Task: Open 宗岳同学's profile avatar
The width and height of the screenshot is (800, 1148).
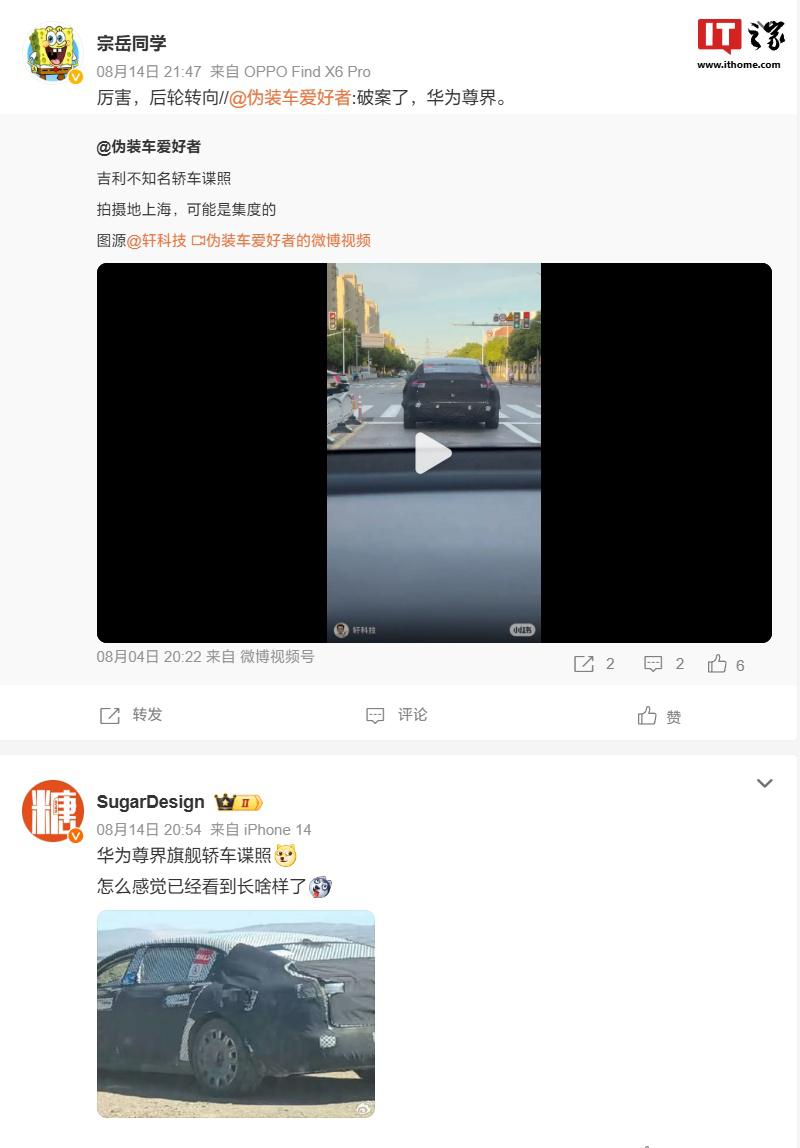Action: 54,54
